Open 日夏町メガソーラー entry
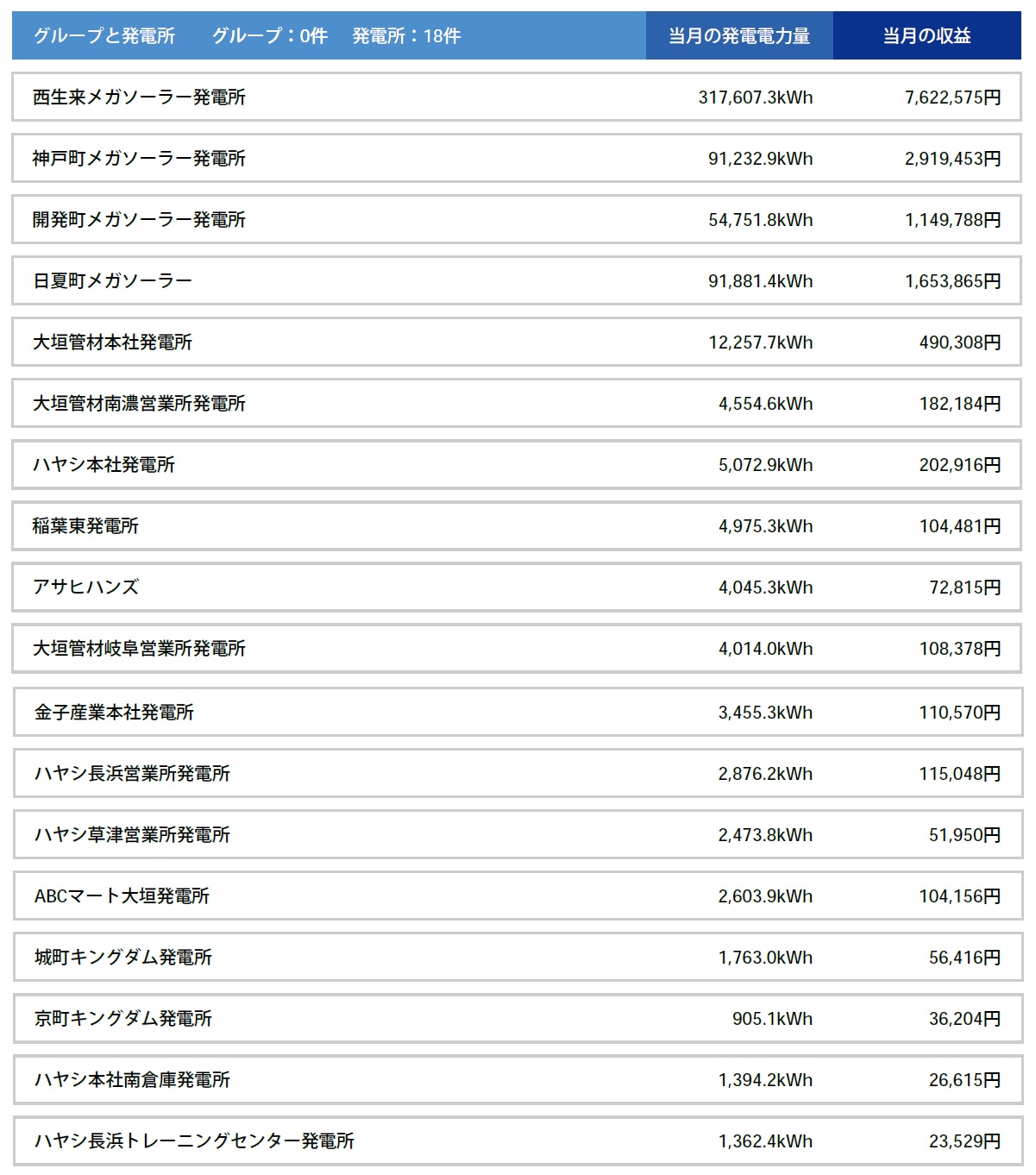Viewport: 1036px width, 1175px height. [112, 281]
